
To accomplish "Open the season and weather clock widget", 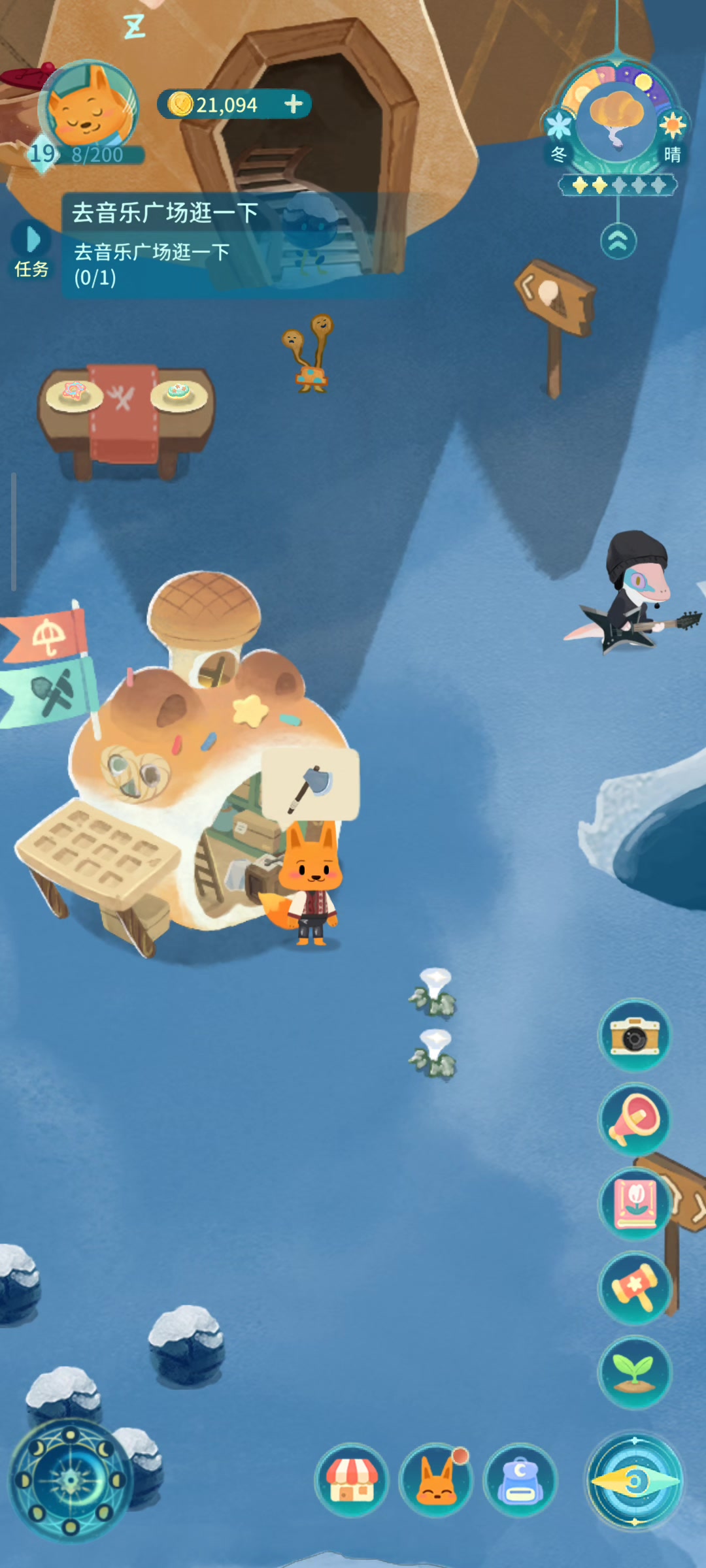I will pos(616,116).
